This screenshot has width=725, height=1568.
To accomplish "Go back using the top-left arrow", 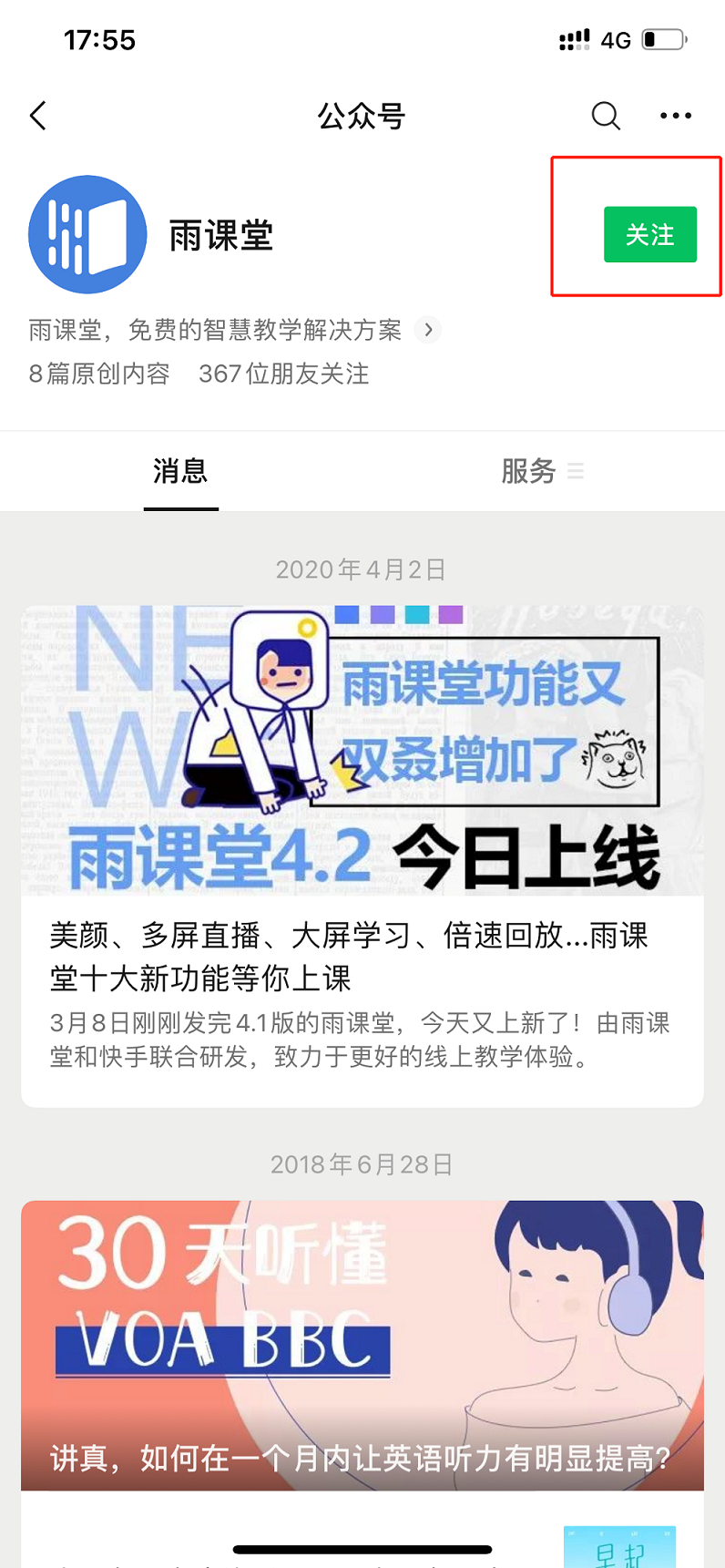I will tap(38, 116).
